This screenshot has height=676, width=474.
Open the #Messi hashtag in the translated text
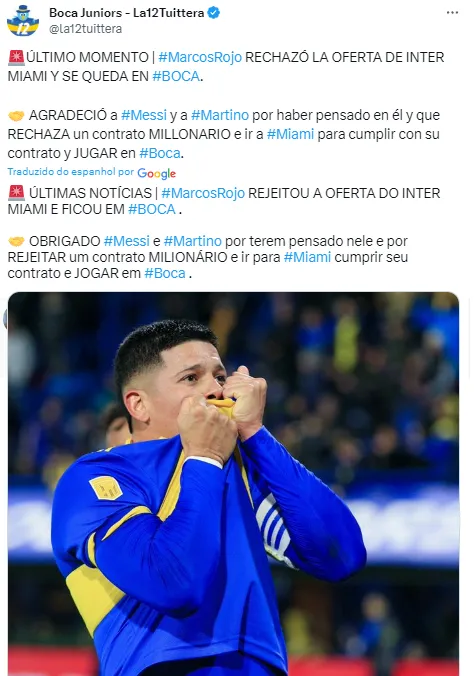(x=126, y=241)
